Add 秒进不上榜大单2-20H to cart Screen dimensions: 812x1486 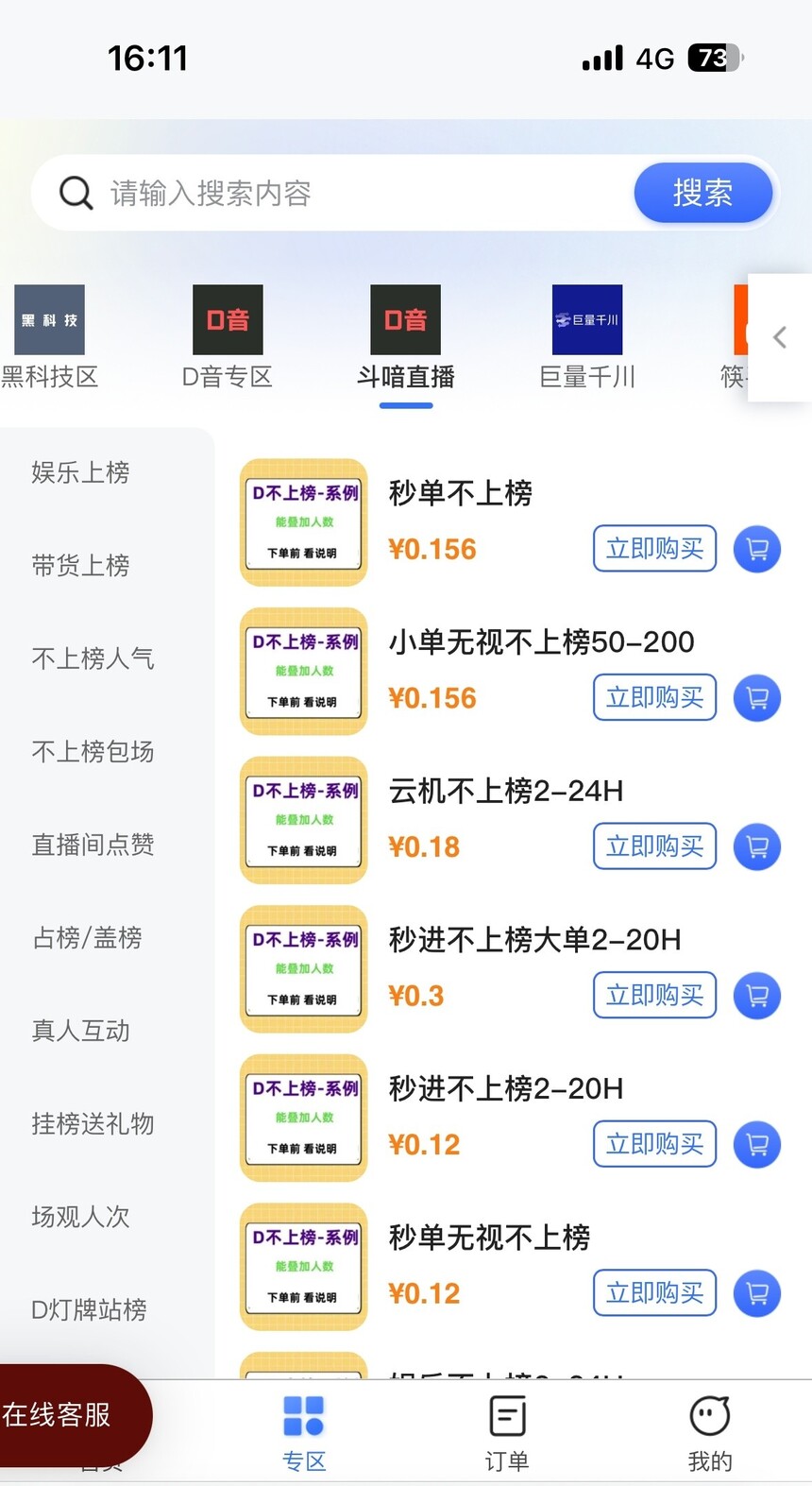757,996
